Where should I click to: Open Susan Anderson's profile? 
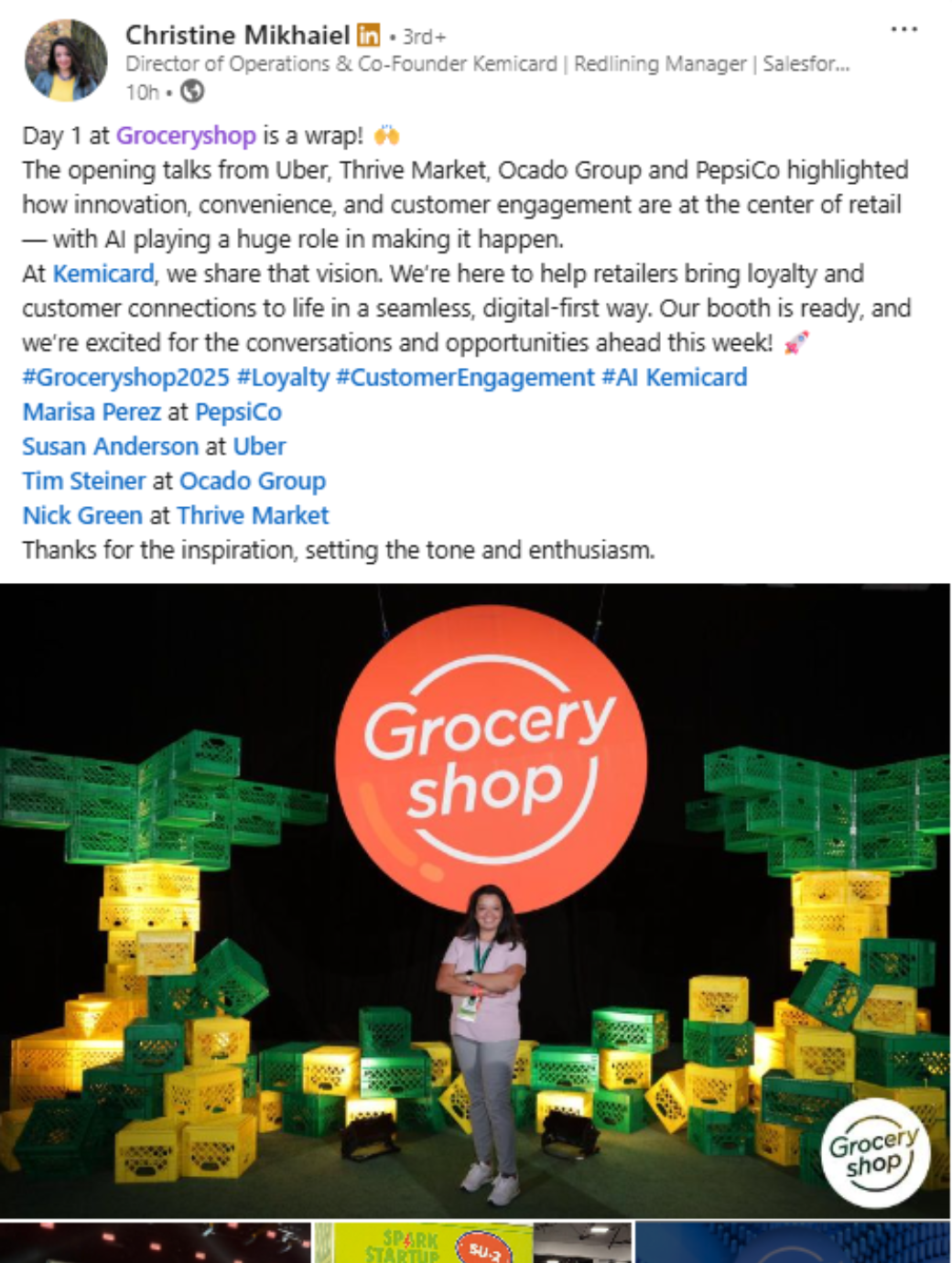(110, 447)
